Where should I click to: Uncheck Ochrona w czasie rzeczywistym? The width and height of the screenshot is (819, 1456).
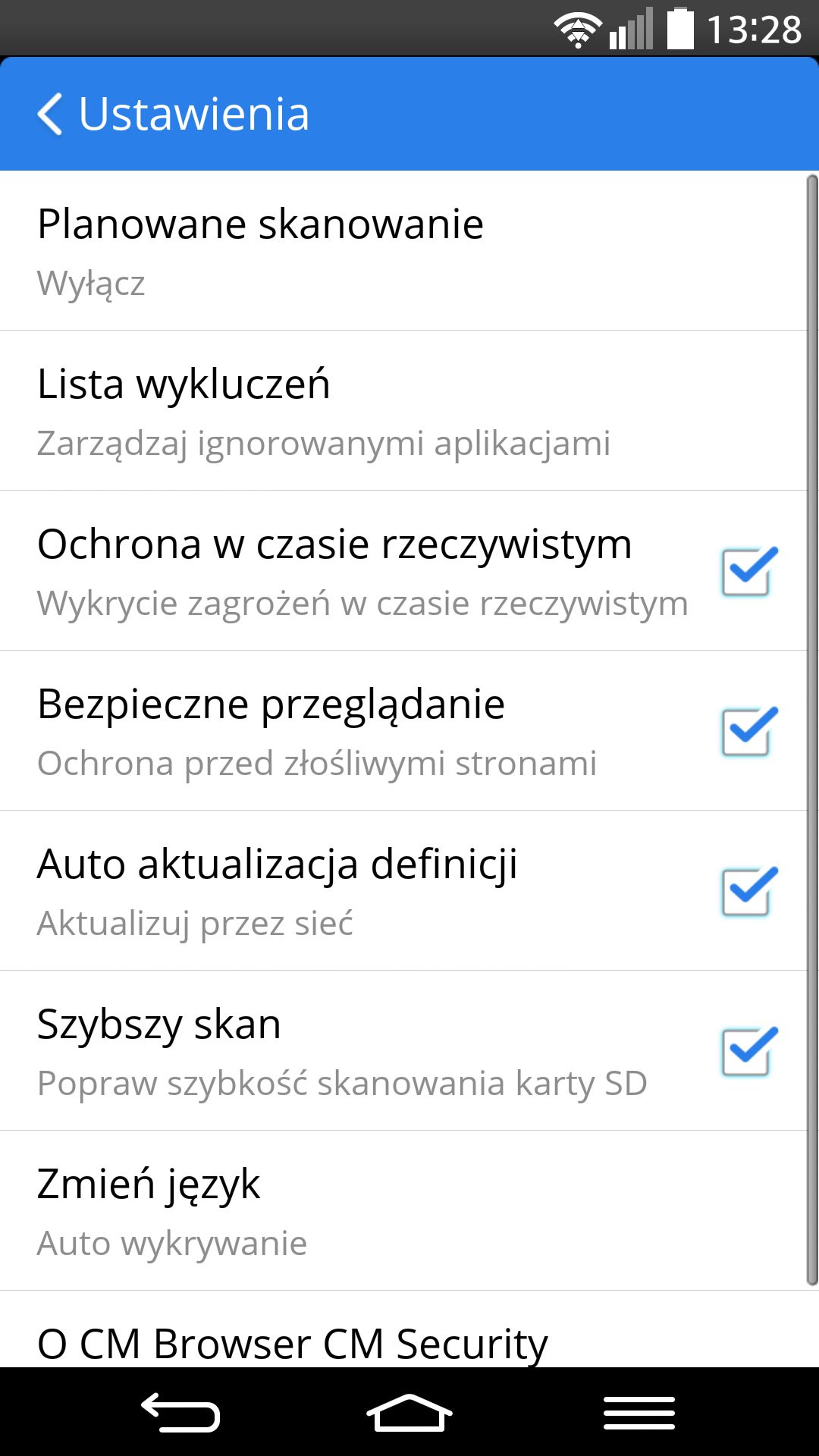[x=749, y=571]
